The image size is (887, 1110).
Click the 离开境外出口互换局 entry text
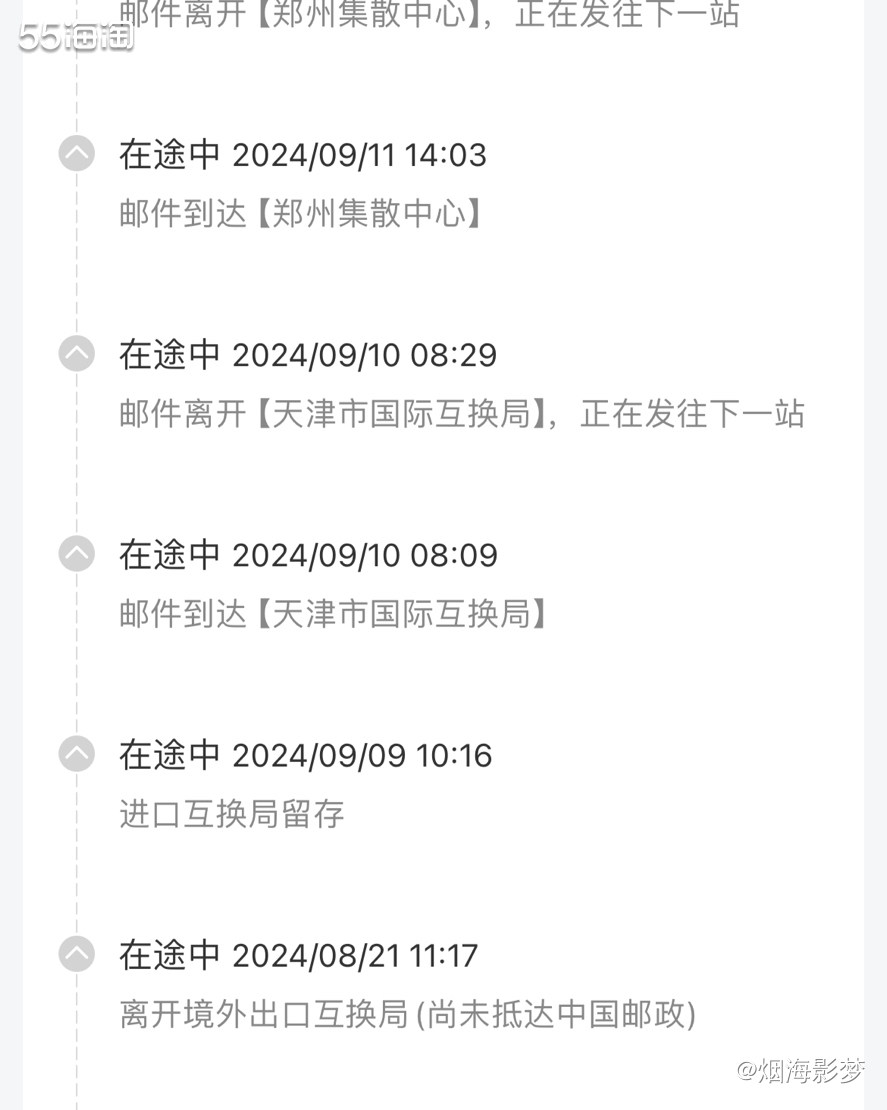click(405, 1014)
